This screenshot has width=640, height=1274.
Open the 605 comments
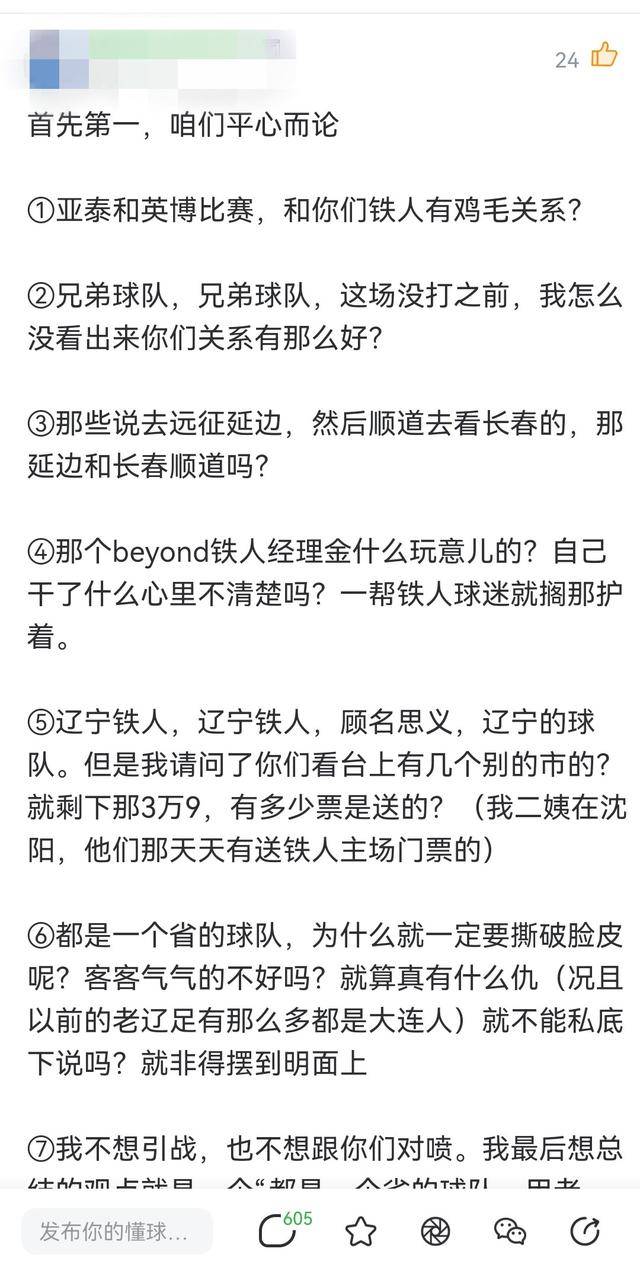(x=278, y=1230)
